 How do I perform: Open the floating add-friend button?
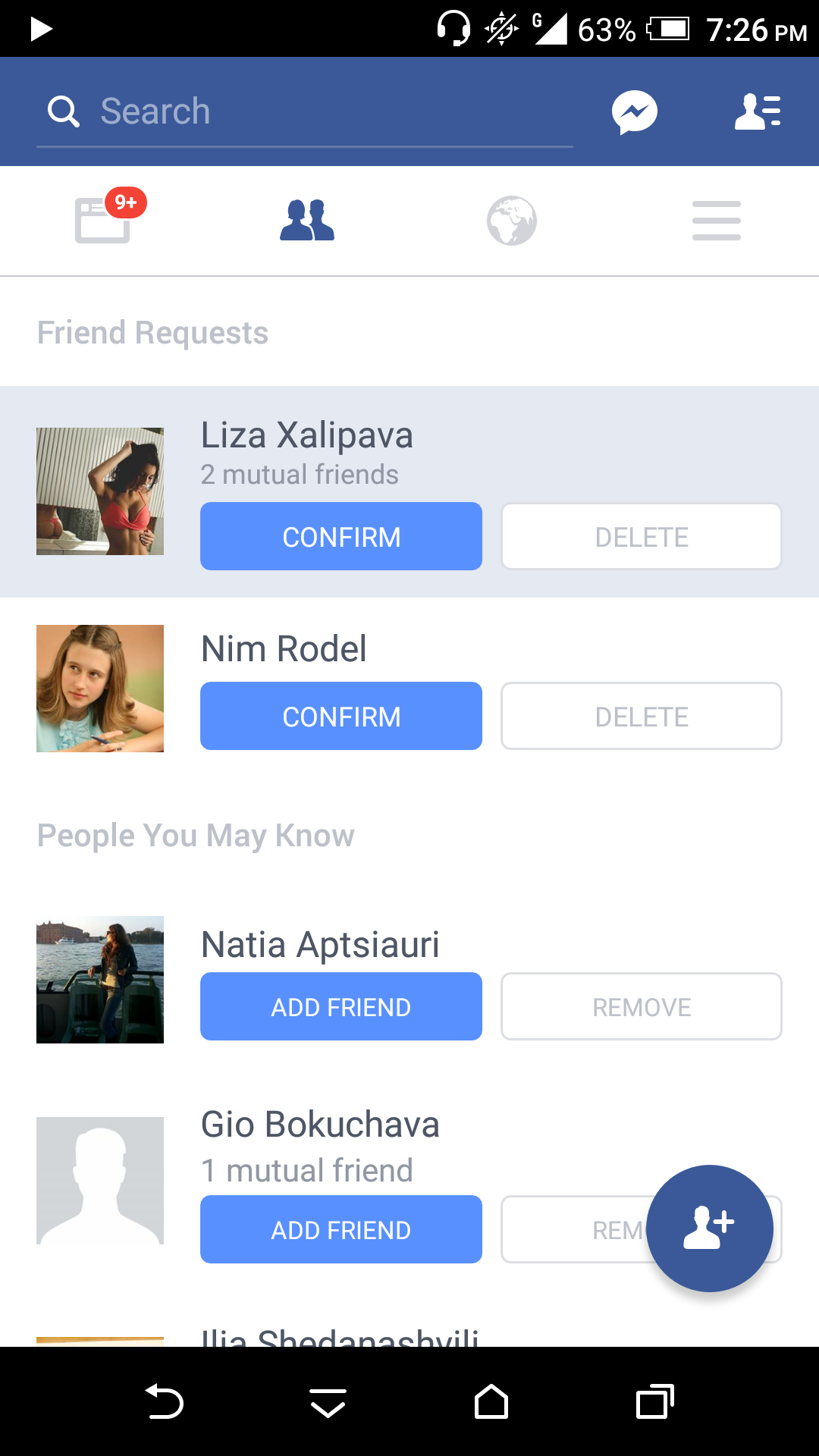[x=710, y=1228]
